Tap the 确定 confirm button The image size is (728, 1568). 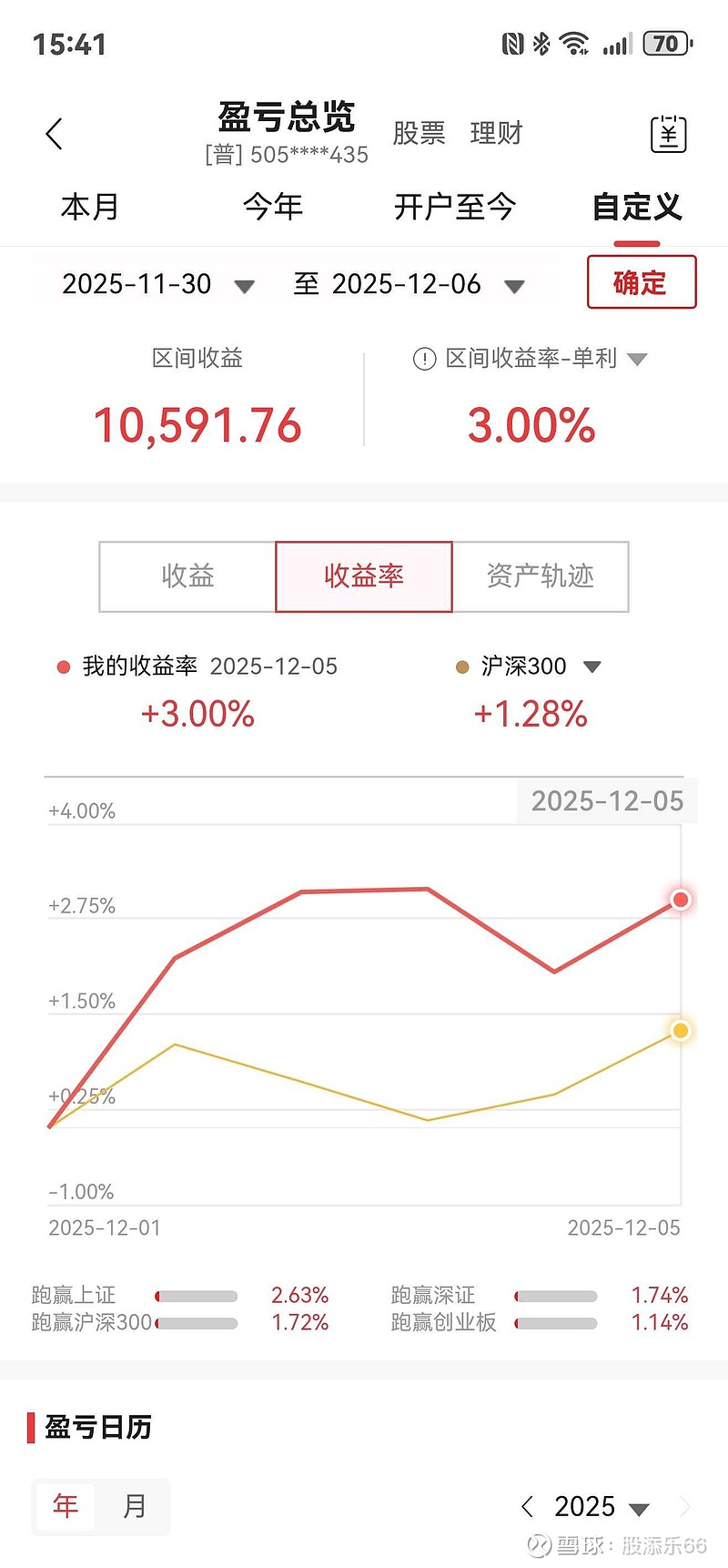pos(642,283)
